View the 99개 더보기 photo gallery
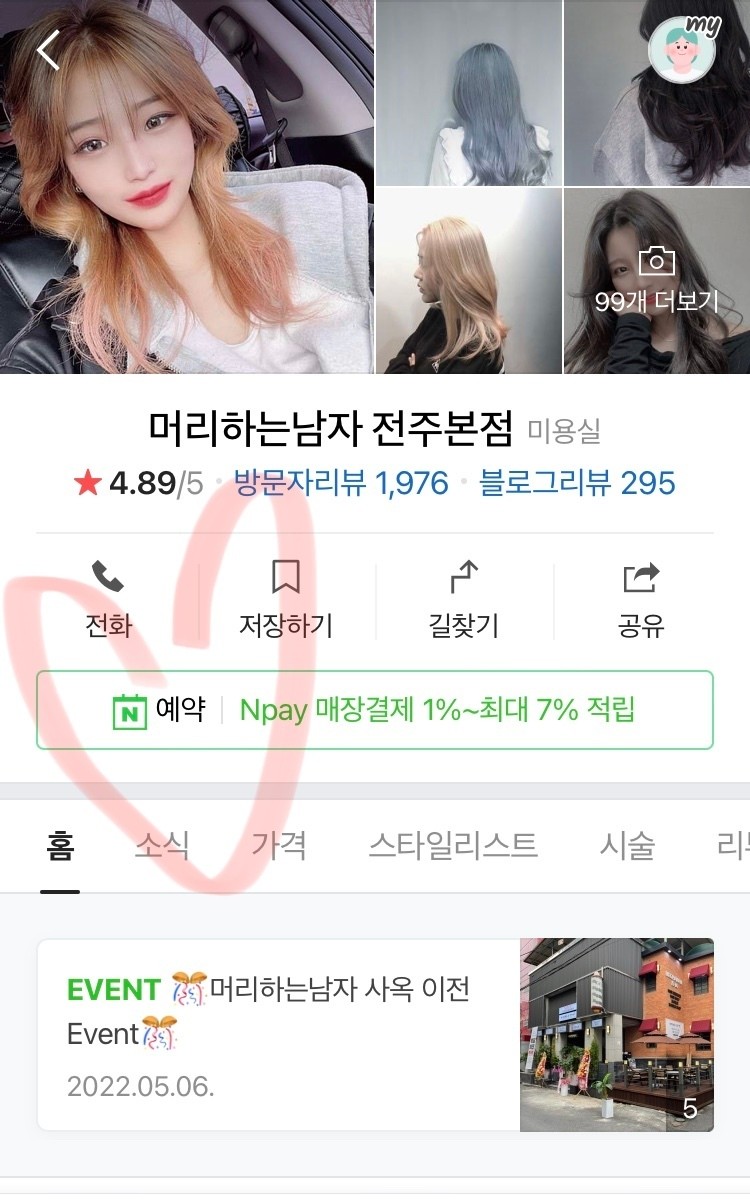This screenshot has height=1200, width=750. click(x=657, y=282)
